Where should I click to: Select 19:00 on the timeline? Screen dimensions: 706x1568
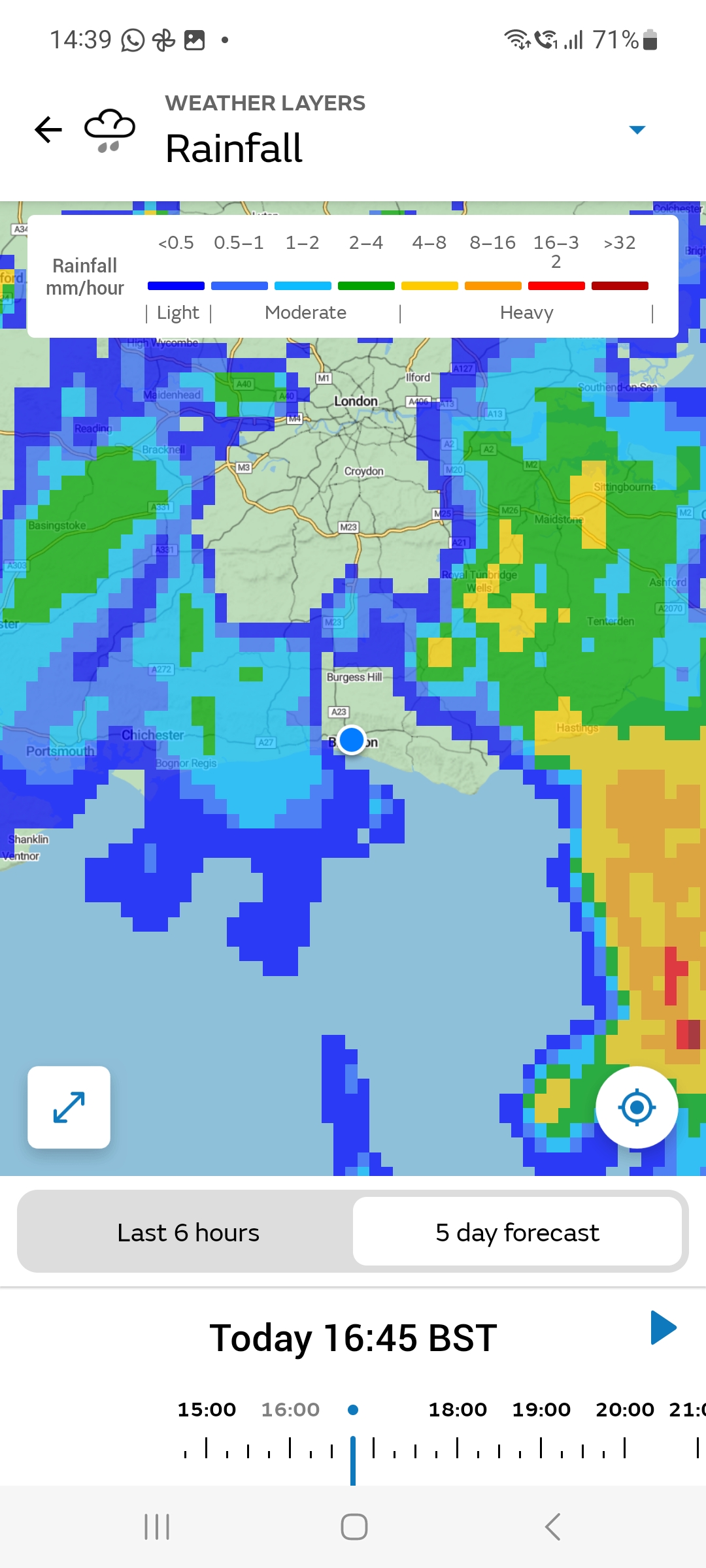(541, 1409)
